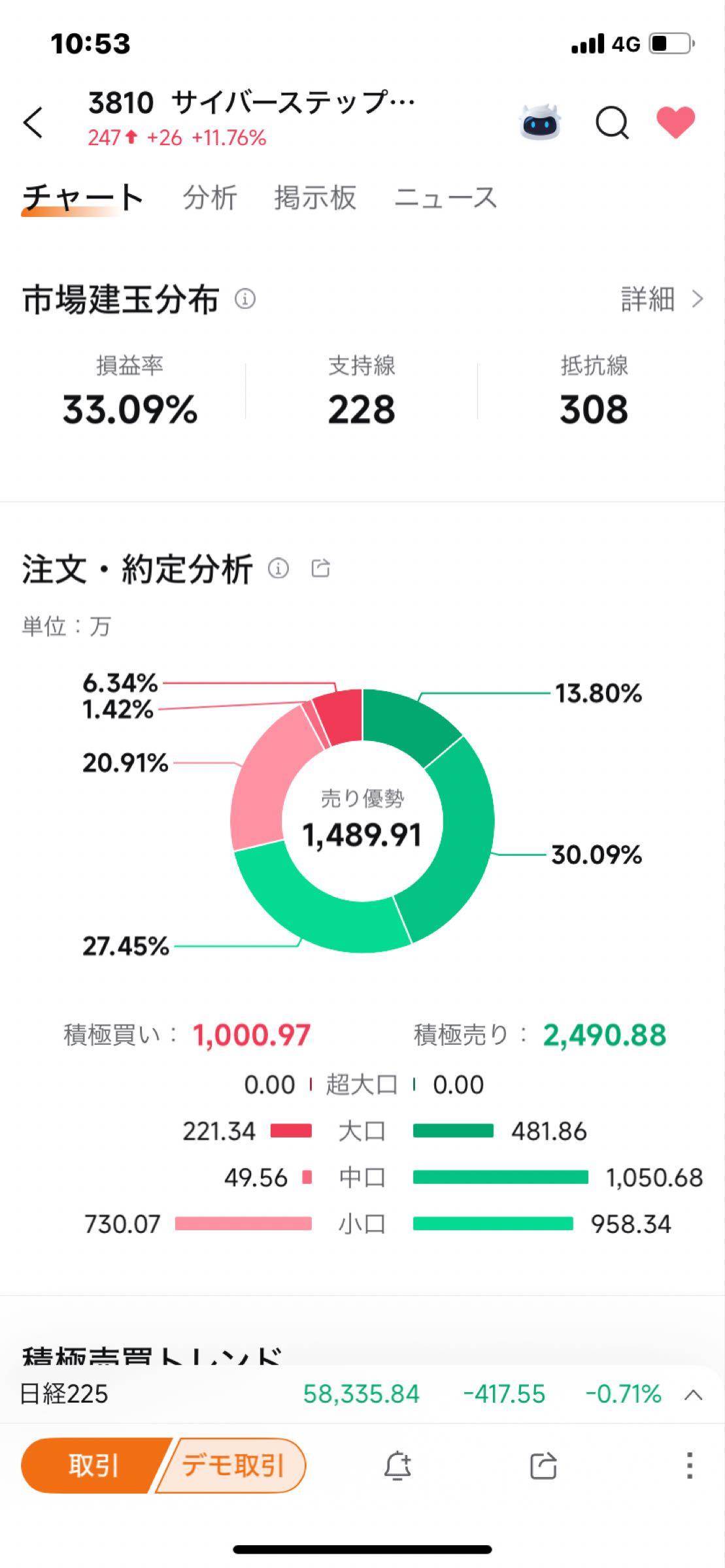Open the bottom overflow menu
The height and width of the screenshot is (1568, 725).
tap(689, 1465)
